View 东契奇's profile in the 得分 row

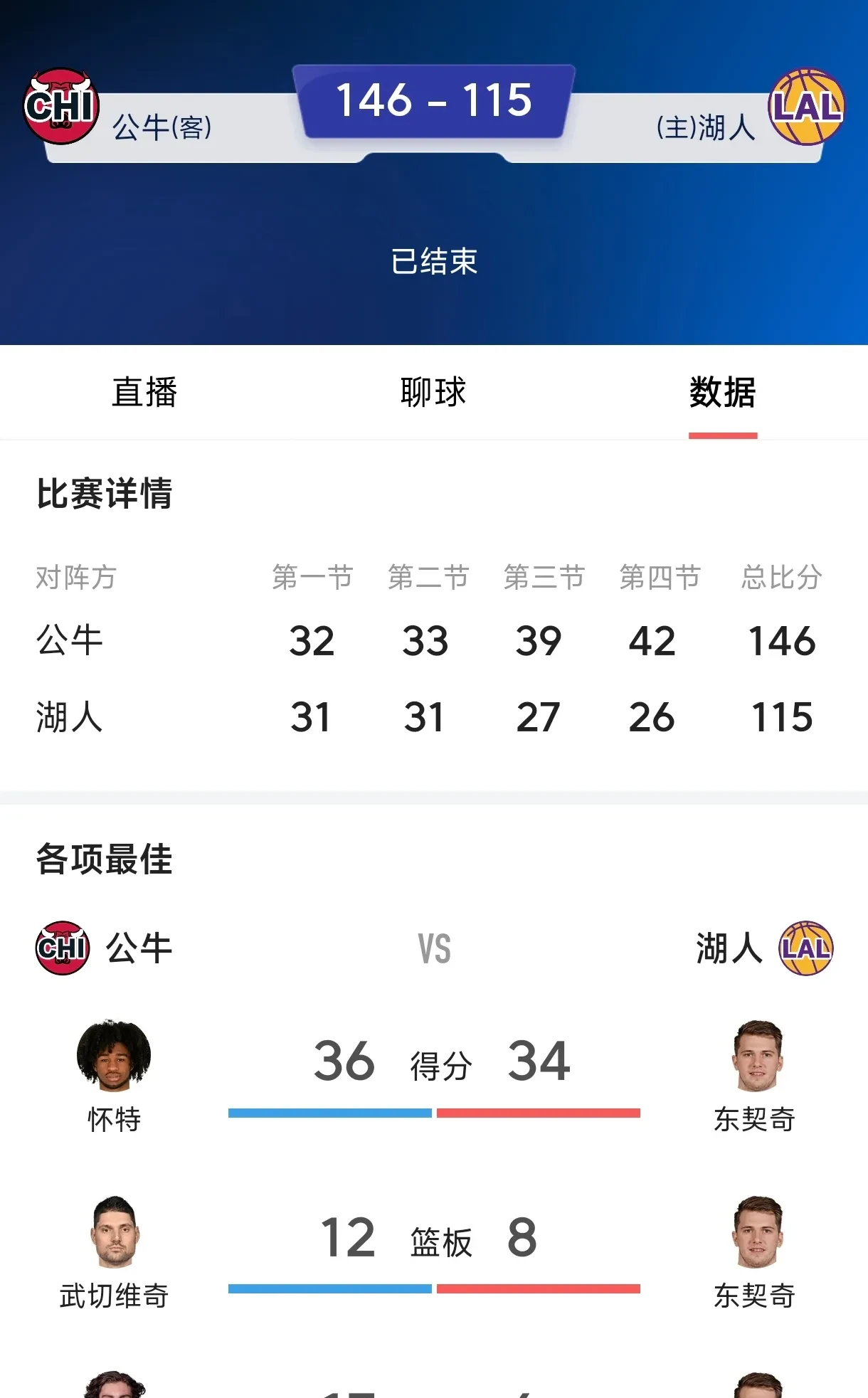pyautogui.click(x=757, y=1057)
